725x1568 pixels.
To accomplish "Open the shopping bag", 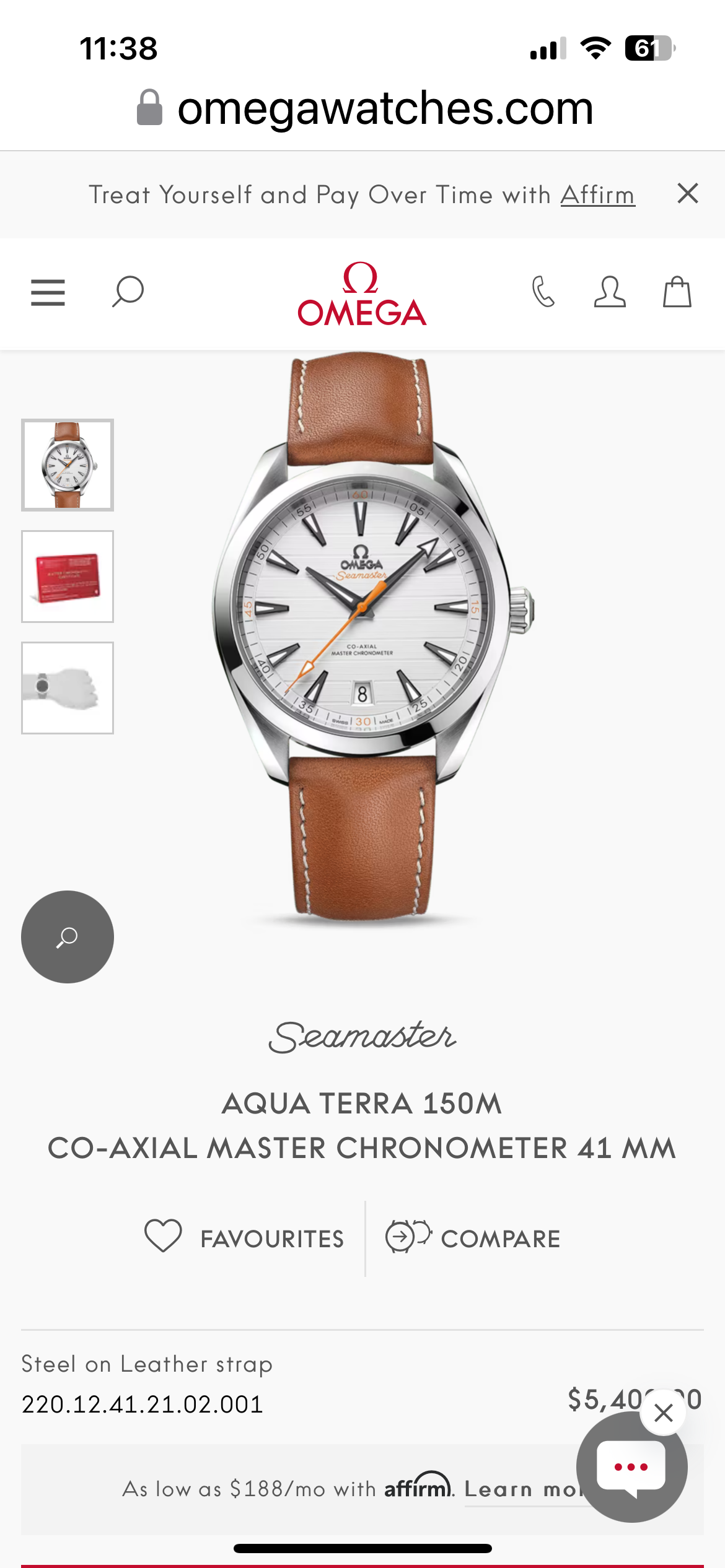I will point(677,292).
